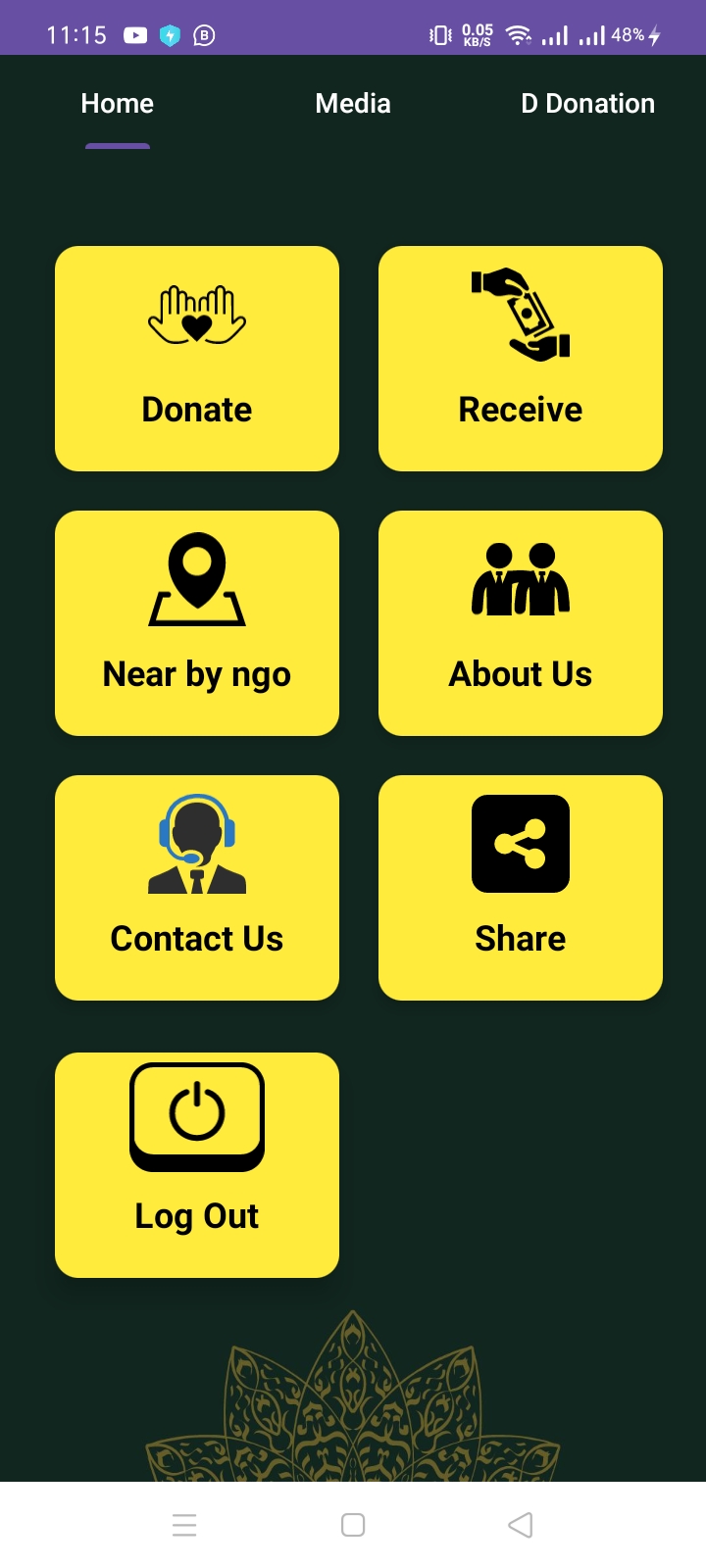Screen dimensions: 706x1568
Task: Tap Log Out to sign out
Action: [196, 1165]
